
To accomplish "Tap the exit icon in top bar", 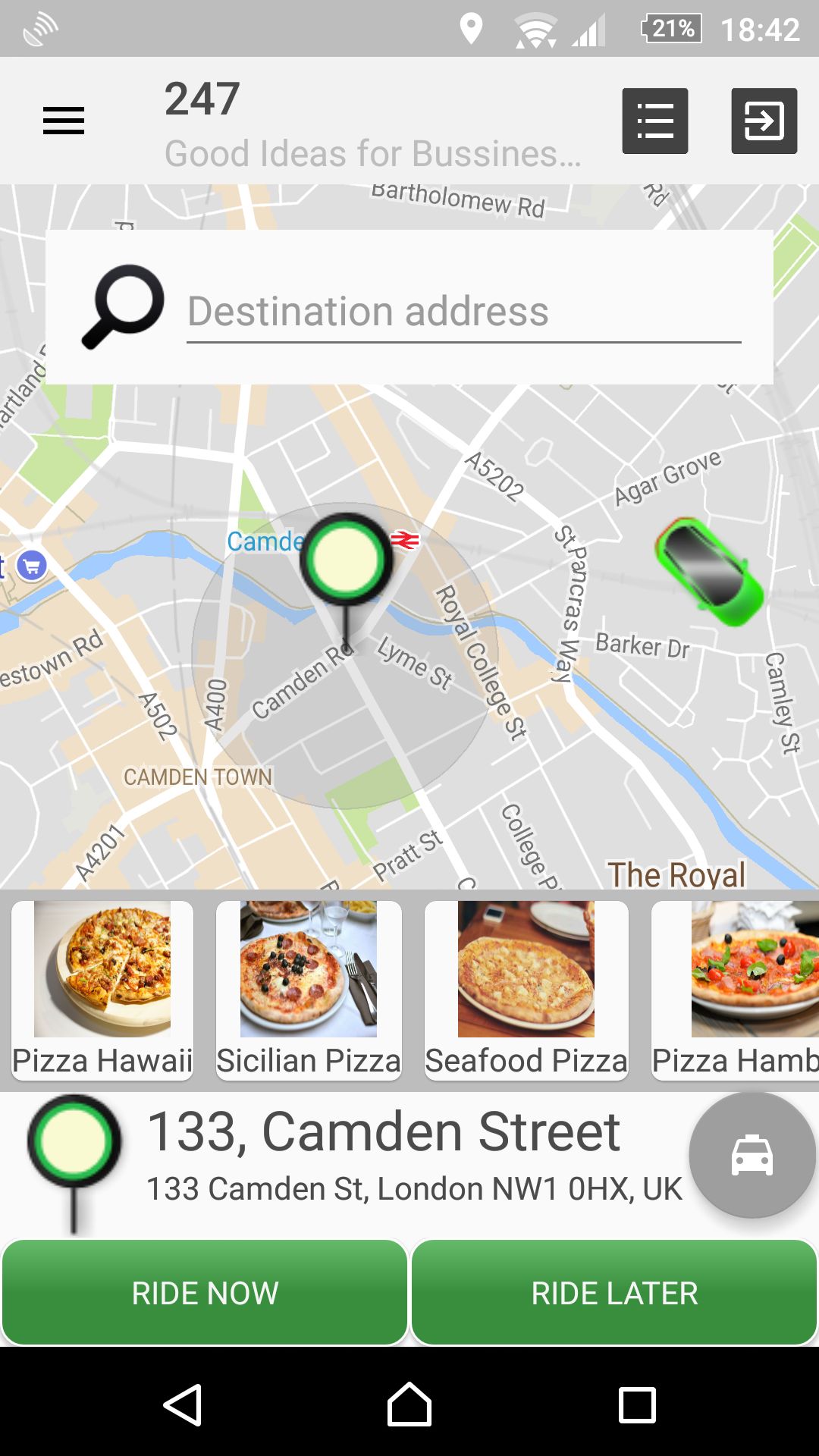I will click(x=764, y=121).
